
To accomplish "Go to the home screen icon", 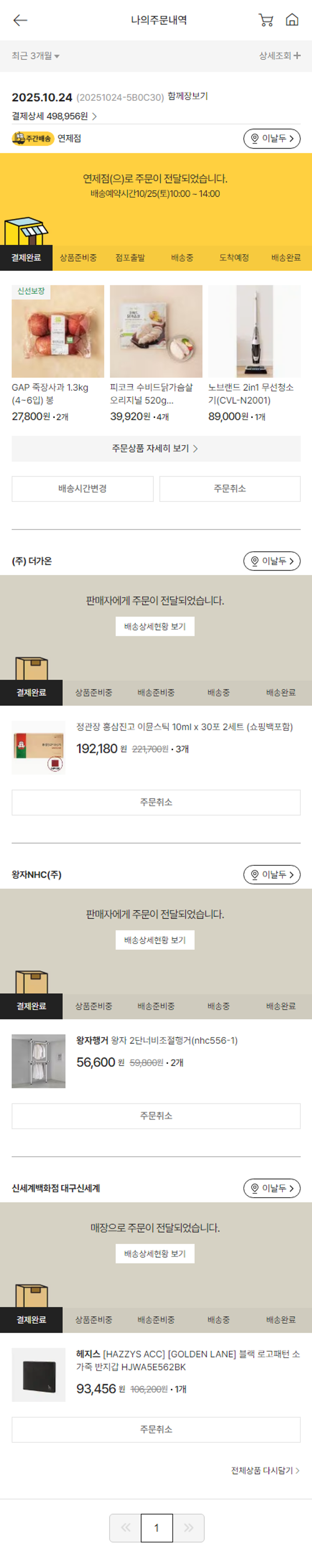I will point(292,20).
